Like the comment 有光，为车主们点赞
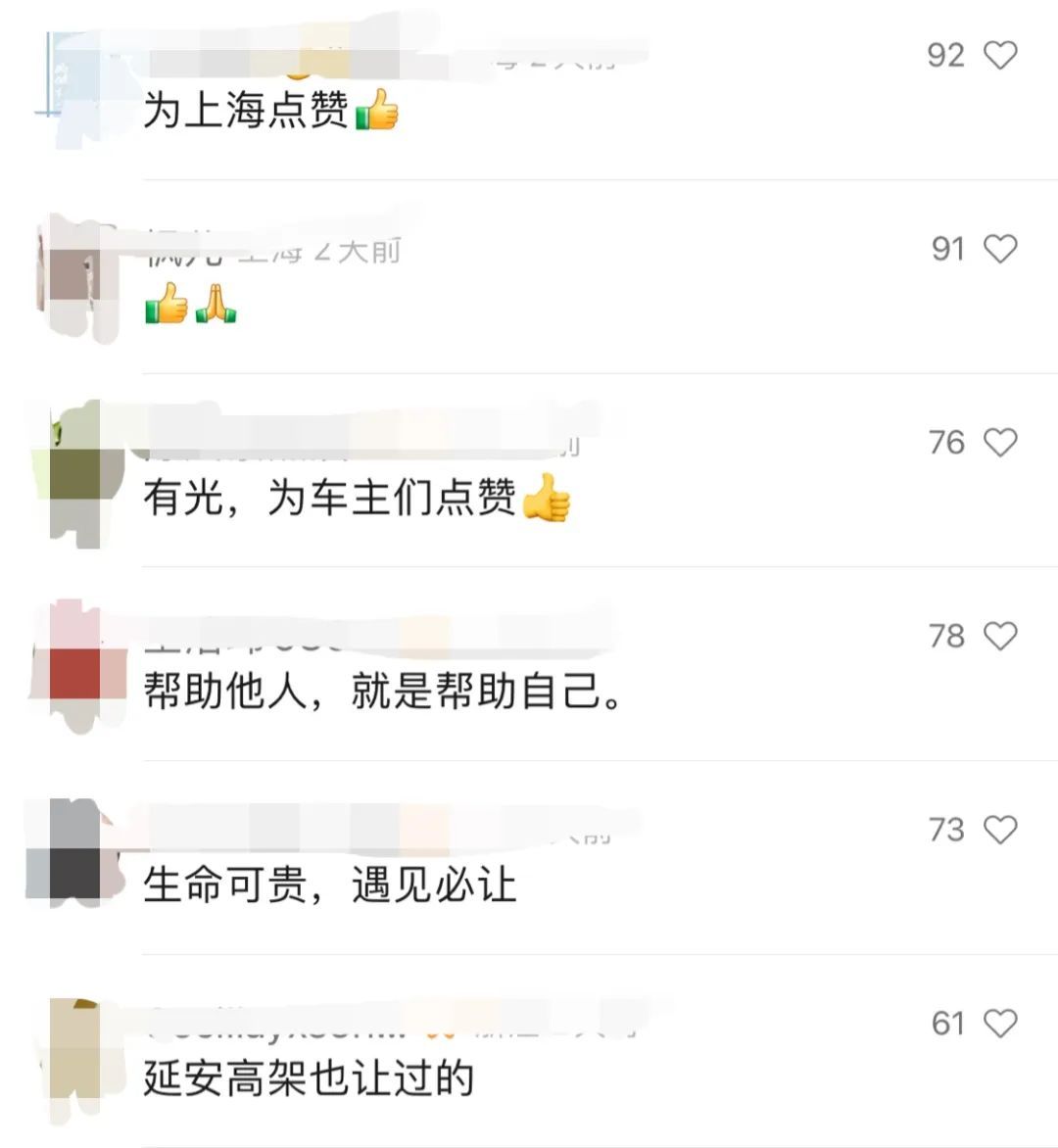This screenshot has width=1058, height=1148. pyautogui.click(x=1000, y=444)
